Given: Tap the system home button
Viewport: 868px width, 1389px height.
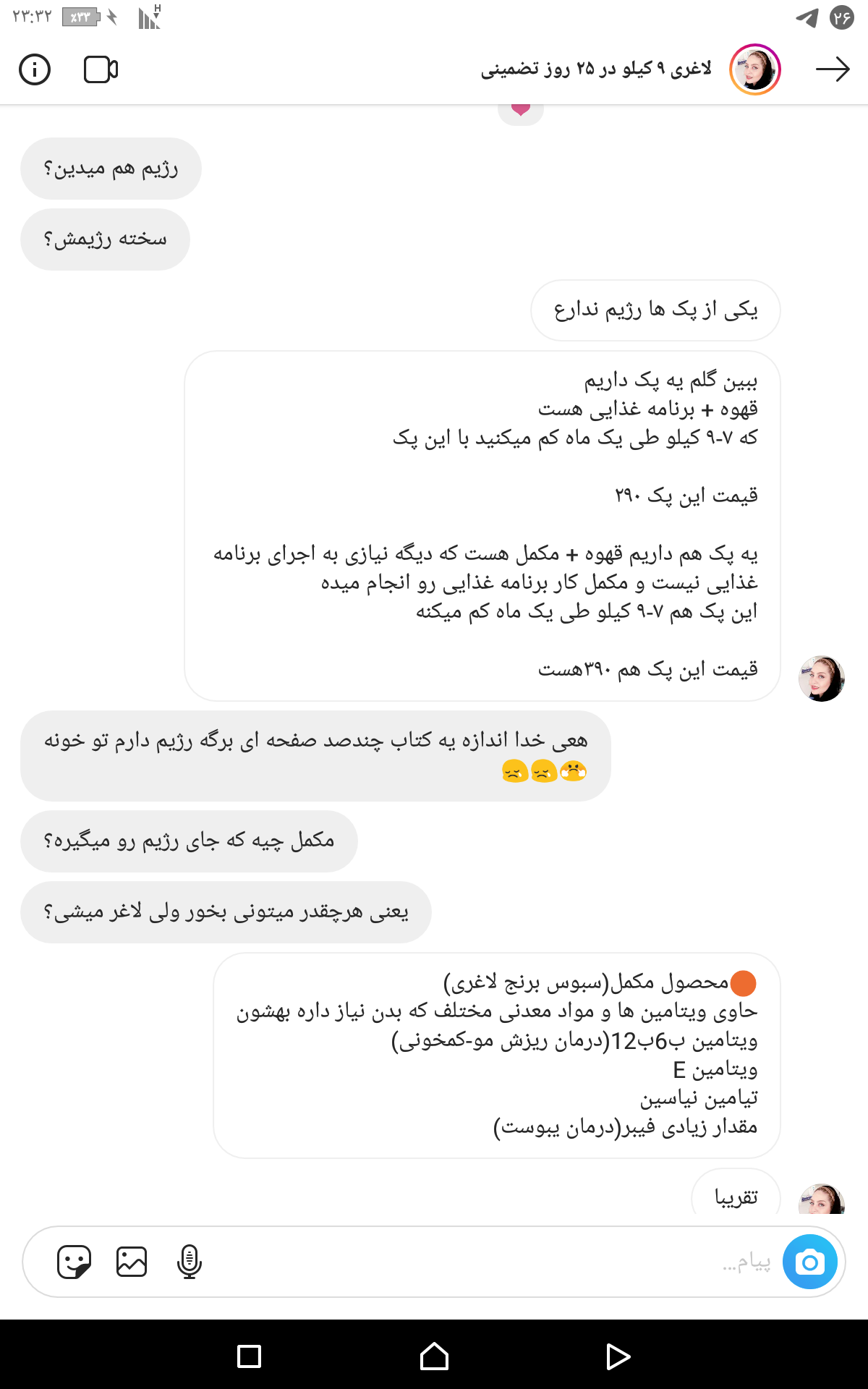Looking at the screenshot, I should 434,1356.
